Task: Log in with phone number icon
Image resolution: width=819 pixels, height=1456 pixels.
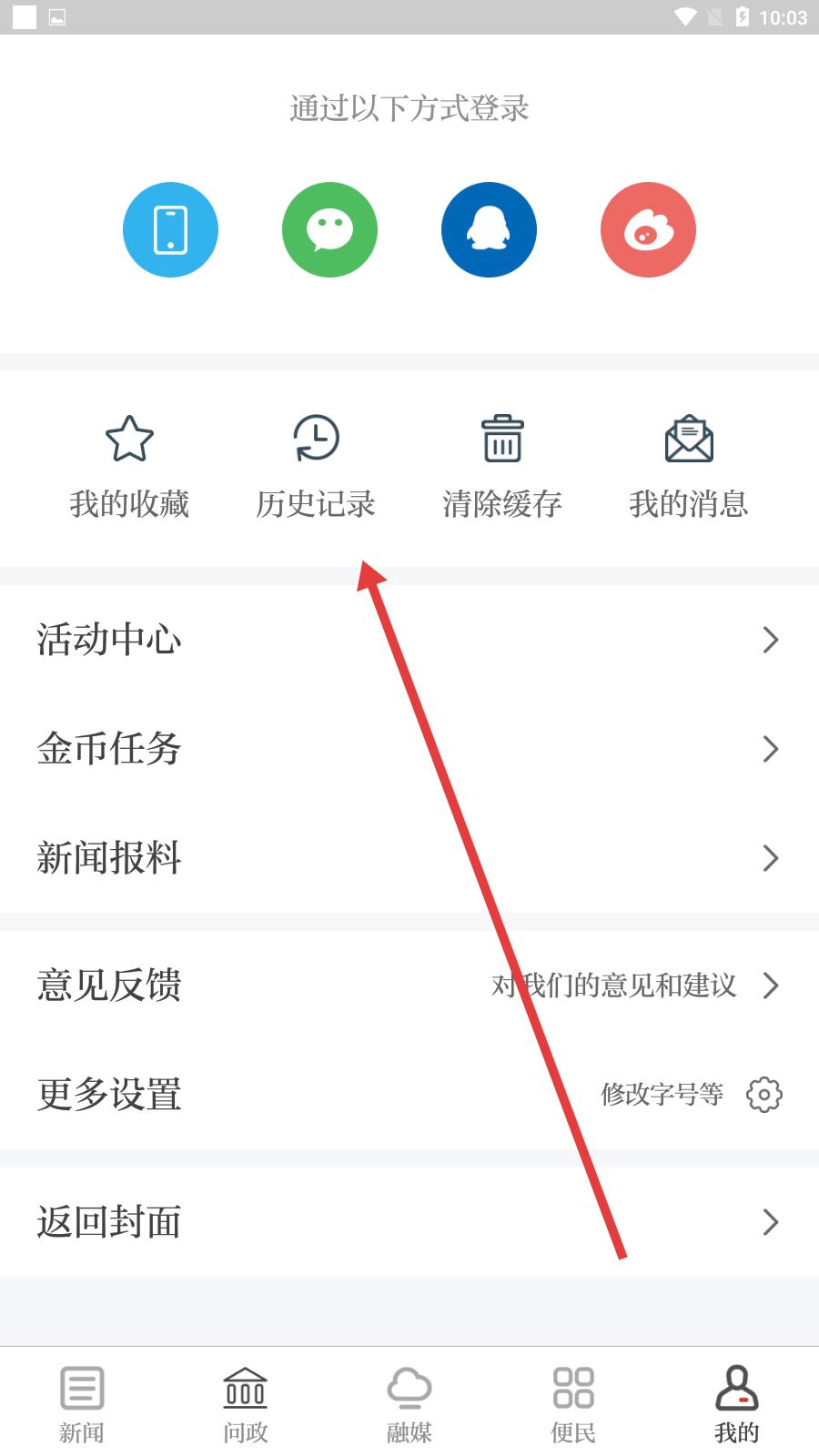Action: tap(170, 229)
